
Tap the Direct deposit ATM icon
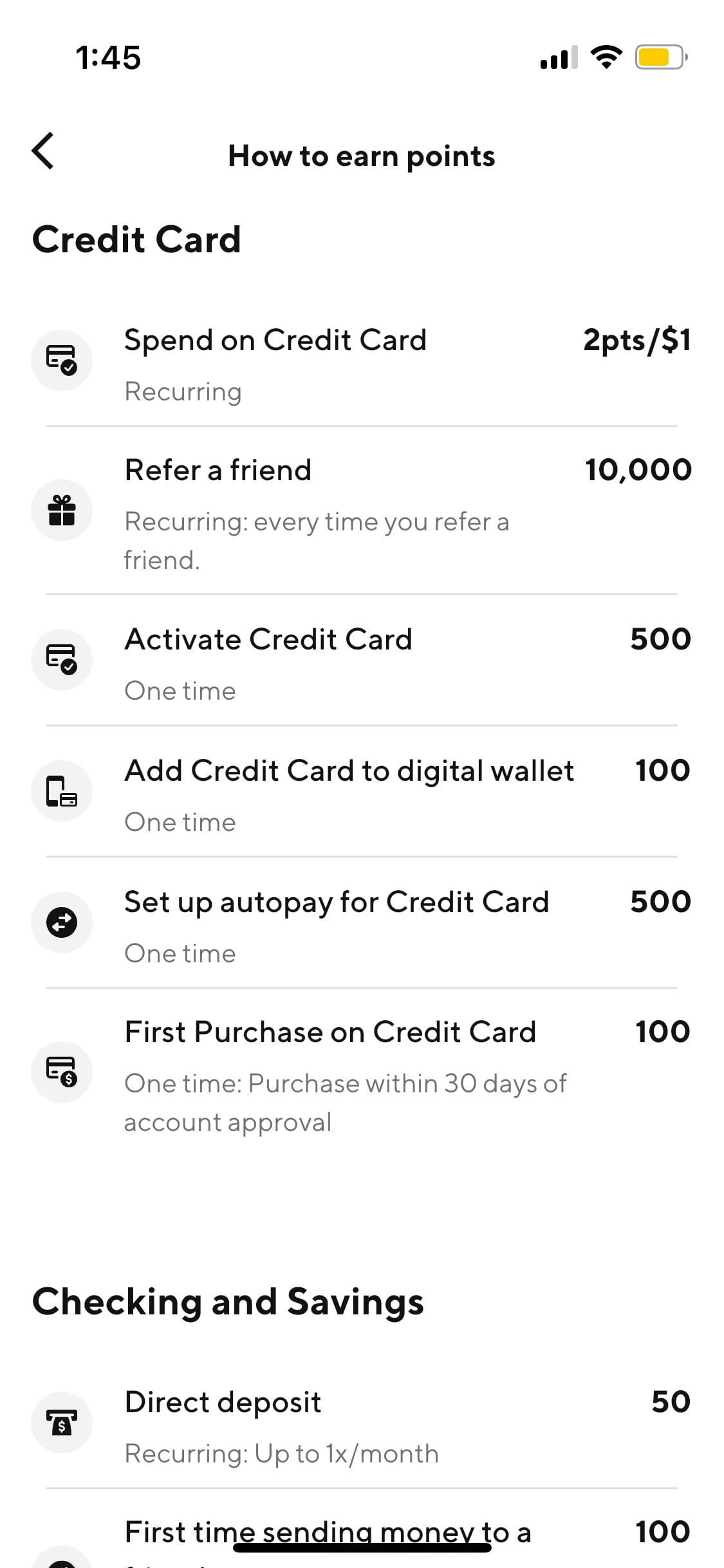coord(61,1423)
